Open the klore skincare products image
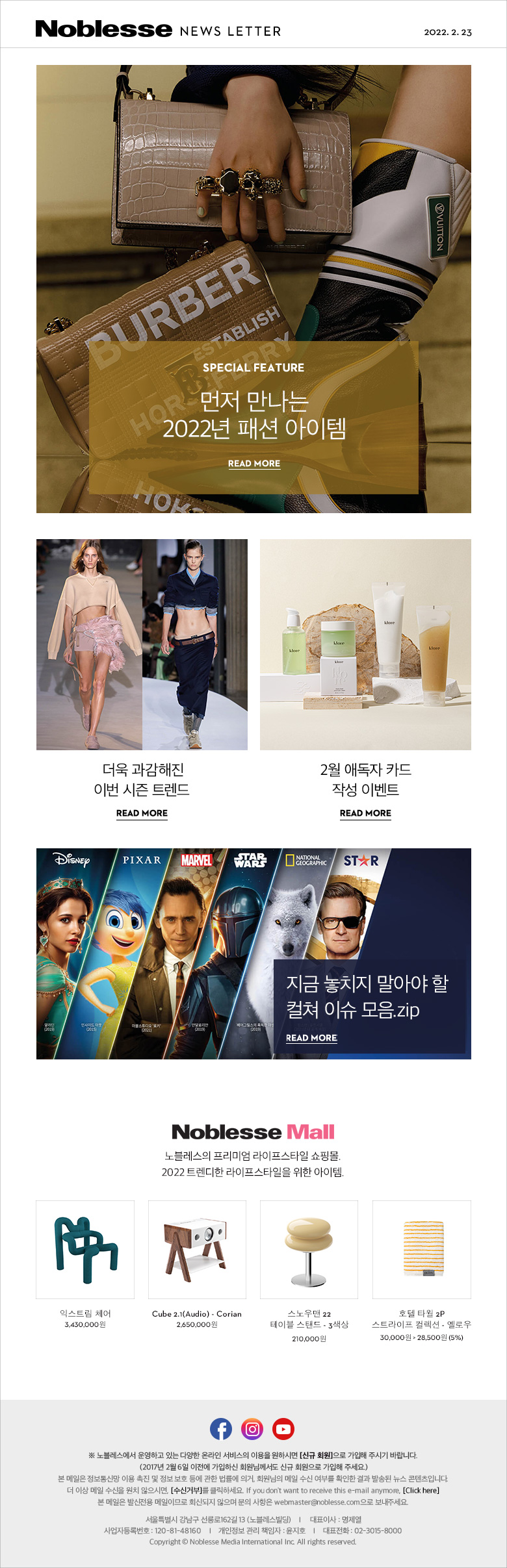 click(x=365, y=644)
